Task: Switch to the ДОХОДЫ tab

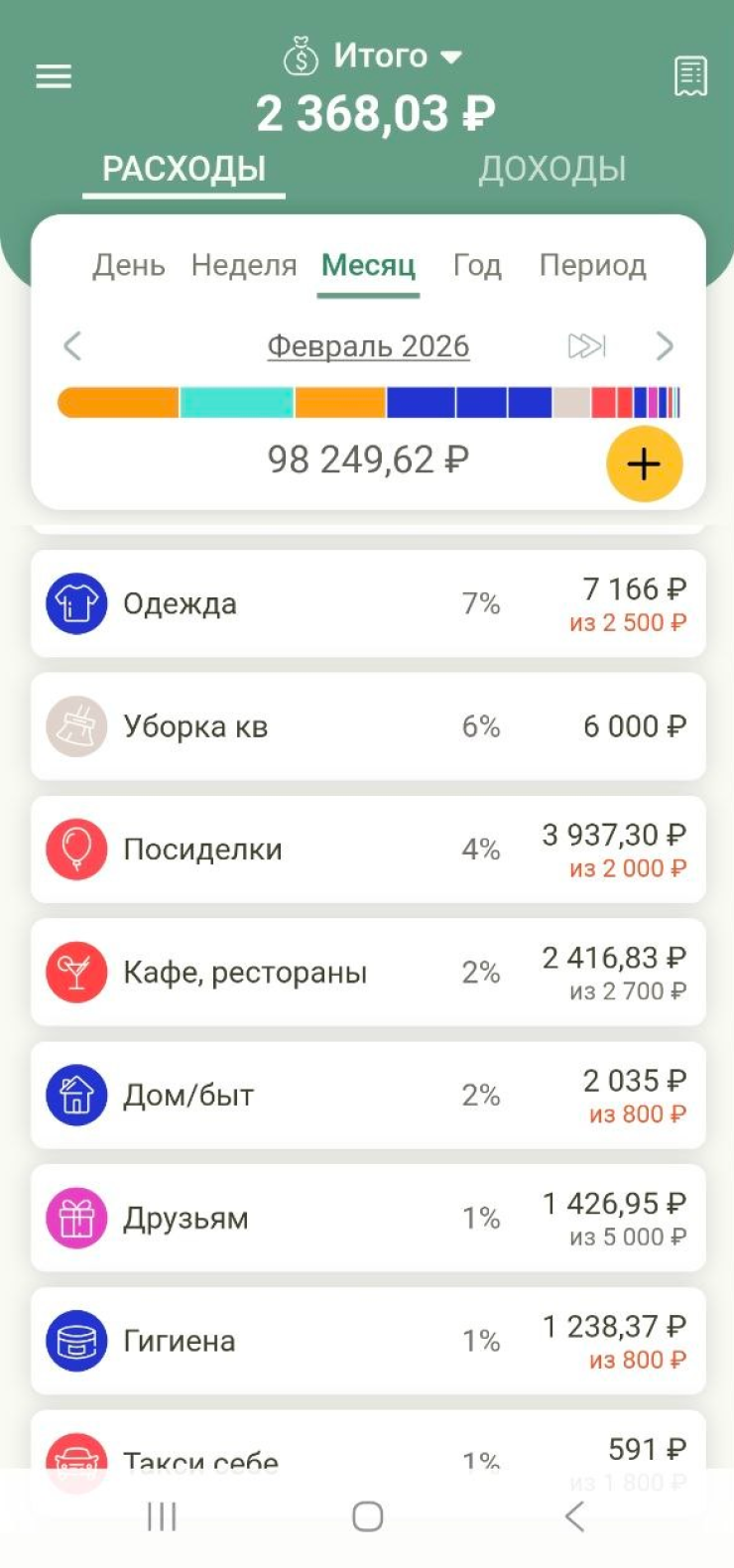Action: click(551, 169)
